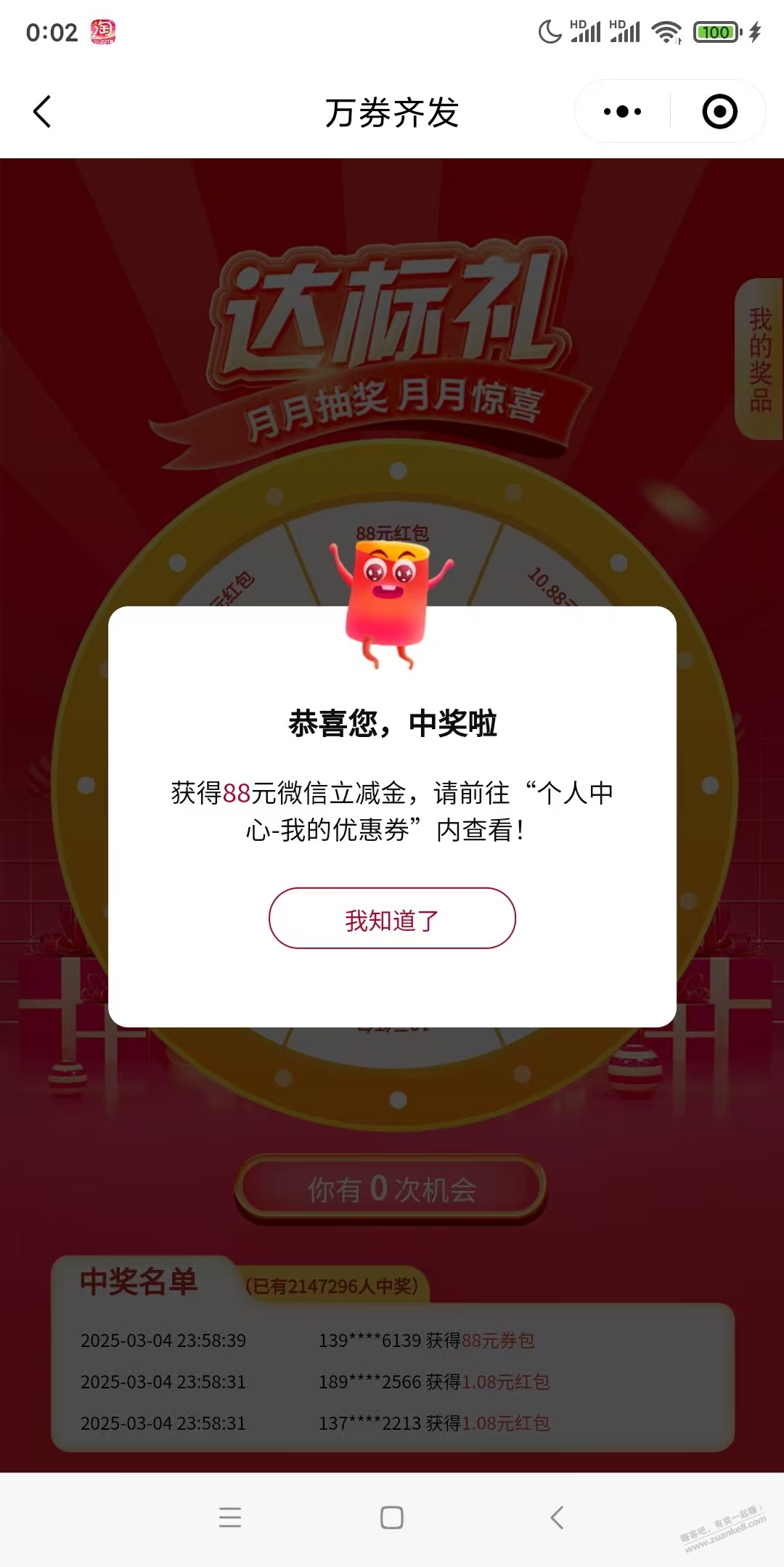Screen dimensions: 784x1567
Task: Open 我的奖品 side tab
Action: (x=759, y=359)
